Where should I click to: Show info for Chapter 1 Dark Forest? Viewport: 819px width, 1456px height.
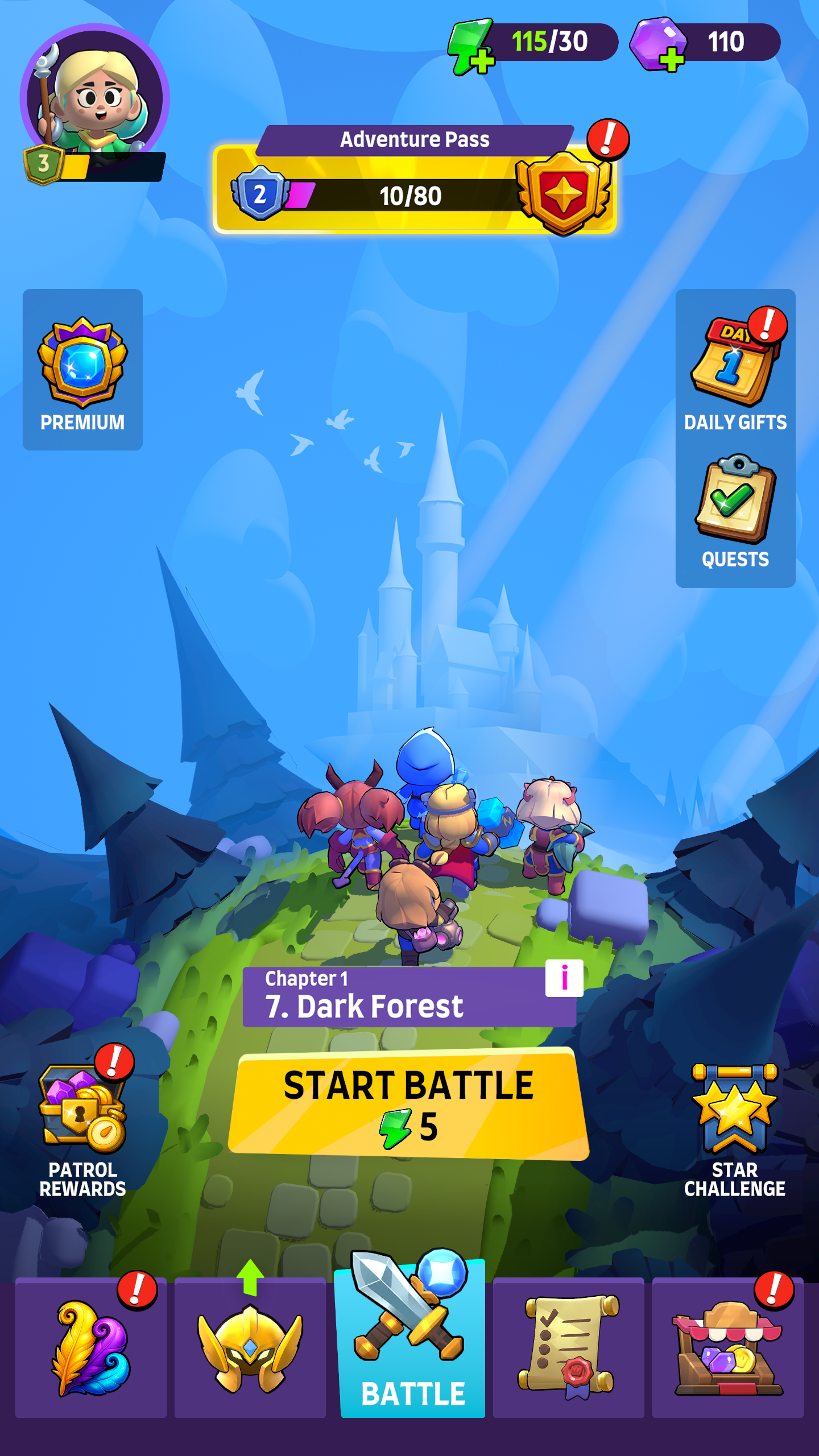click(x=564, y=978)
